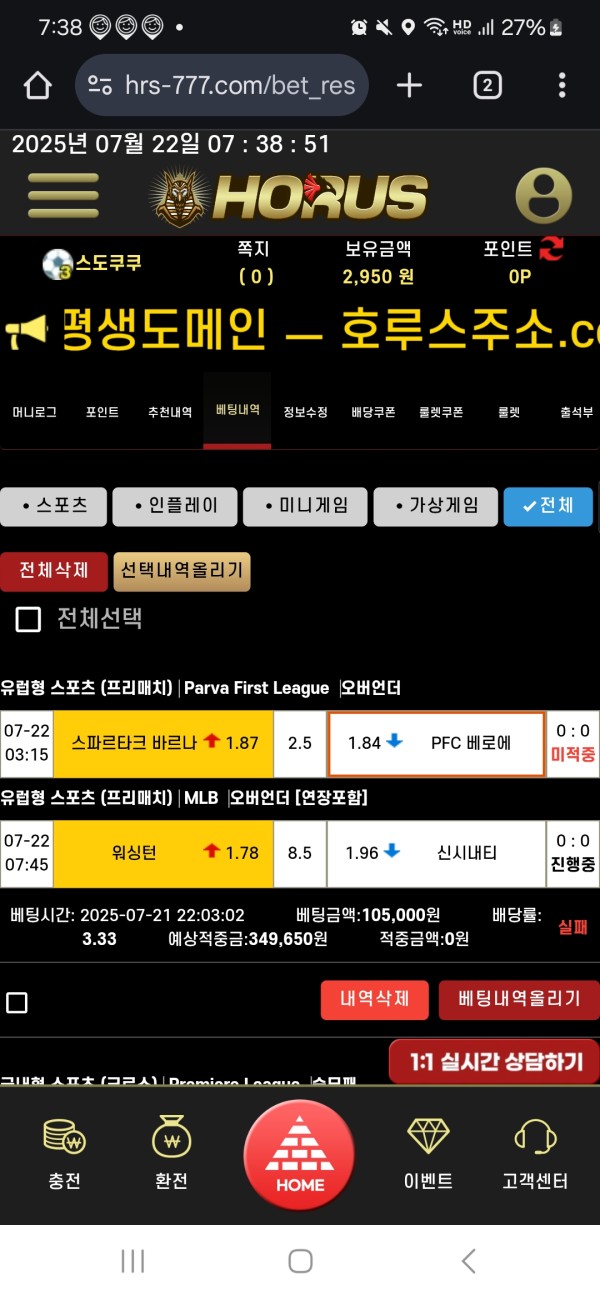Screen dimensions: 600x1300
Task: Filter bets by 스포츠
Action: click(52, 507)
